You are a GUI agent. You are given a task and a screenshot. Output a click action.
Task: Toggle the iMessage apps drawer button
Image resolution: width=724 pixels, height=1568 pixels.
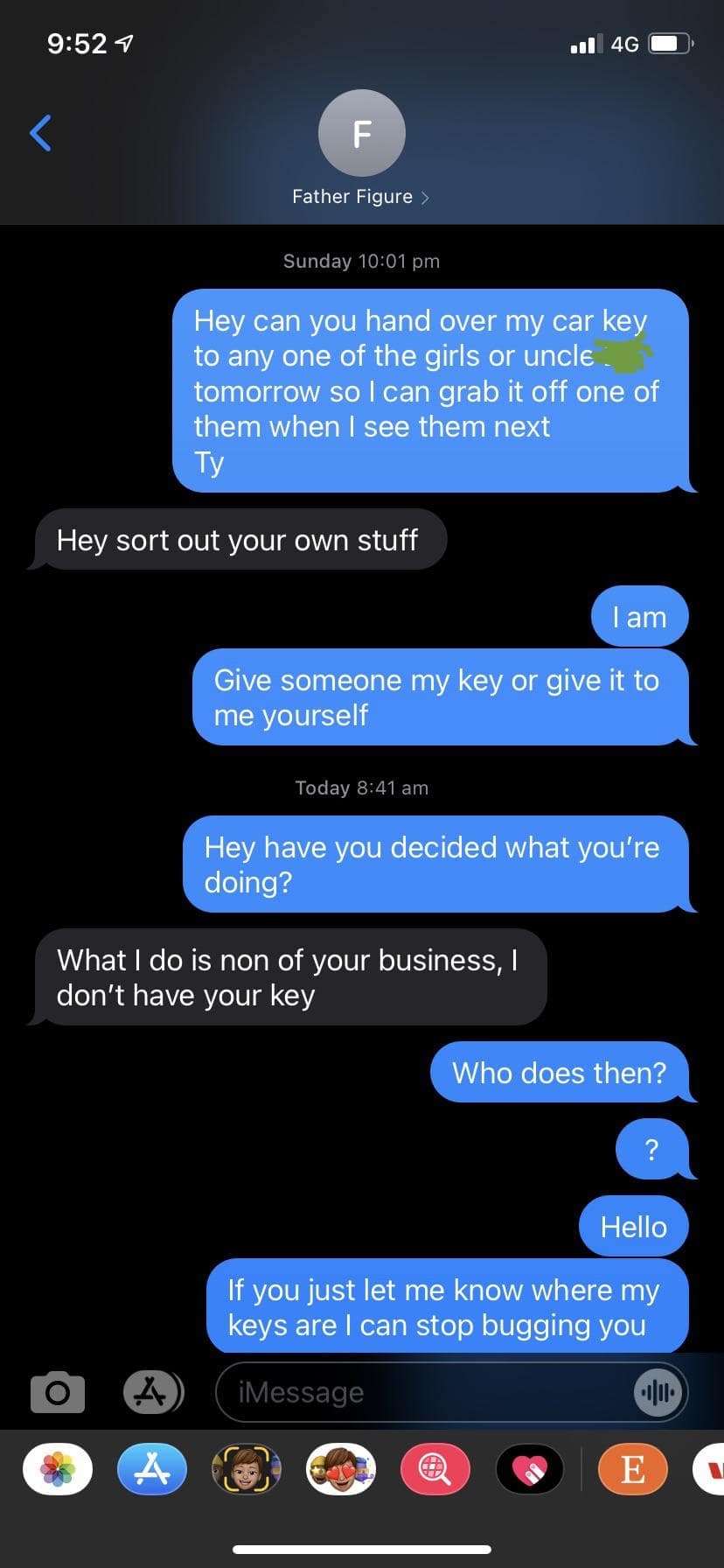152,1392
